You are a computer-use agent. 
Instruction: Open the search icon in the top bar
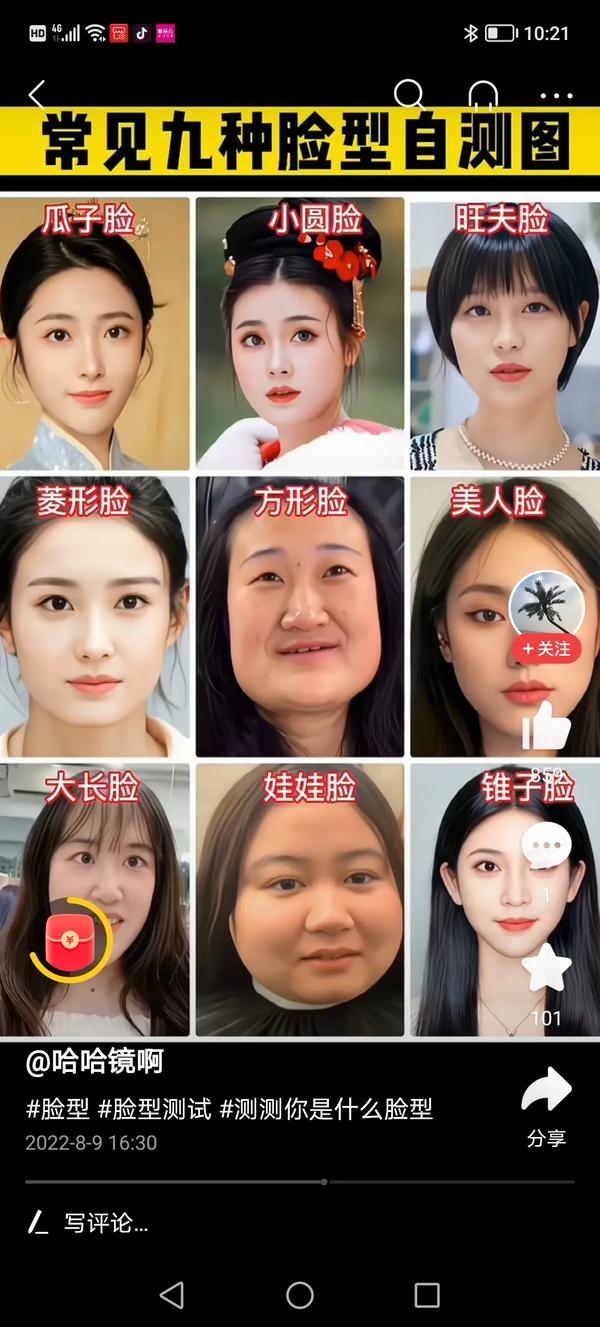409,95
